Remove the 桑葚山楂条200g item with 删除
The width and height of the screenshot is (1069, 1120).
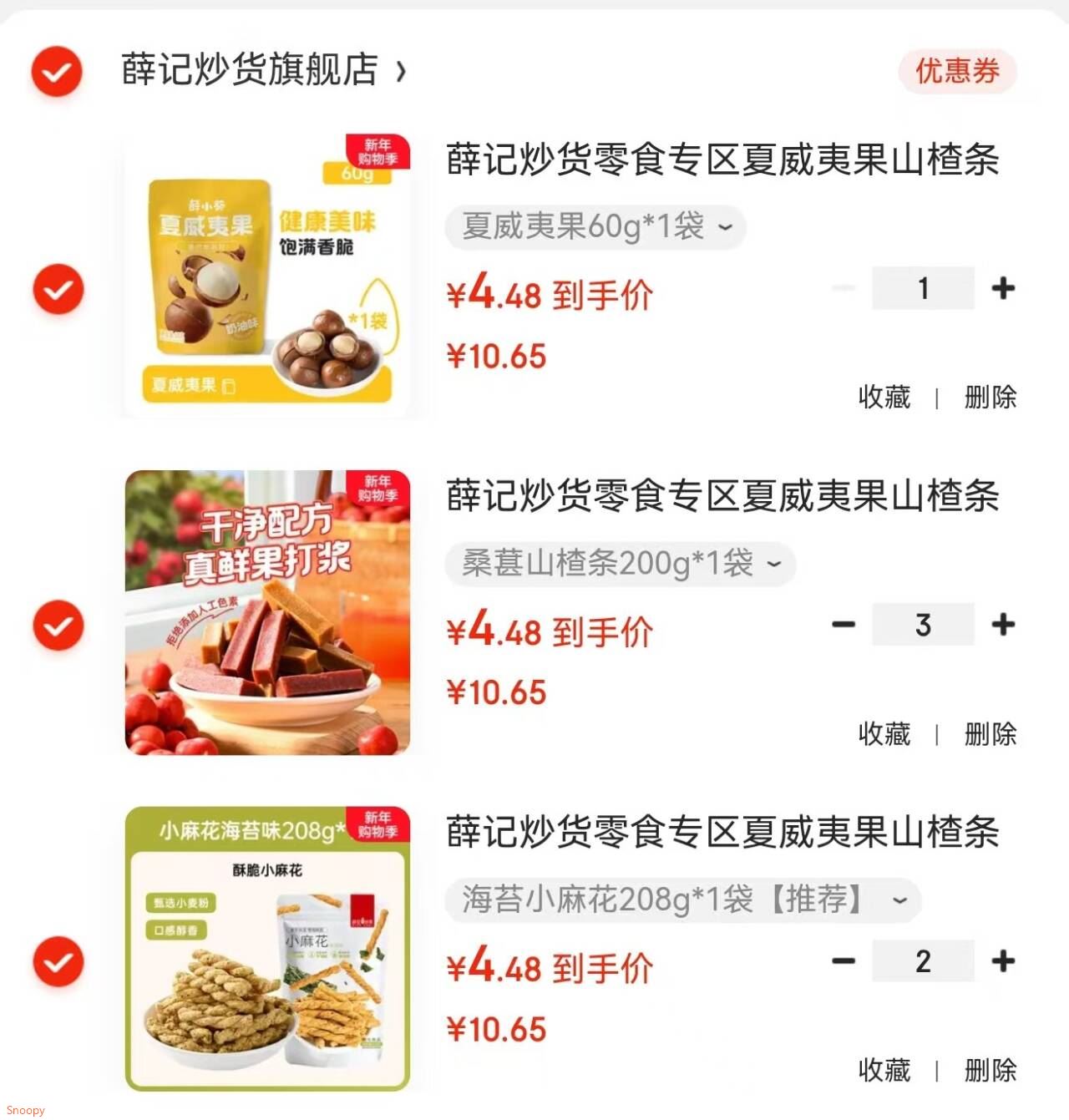pos(990,734)
